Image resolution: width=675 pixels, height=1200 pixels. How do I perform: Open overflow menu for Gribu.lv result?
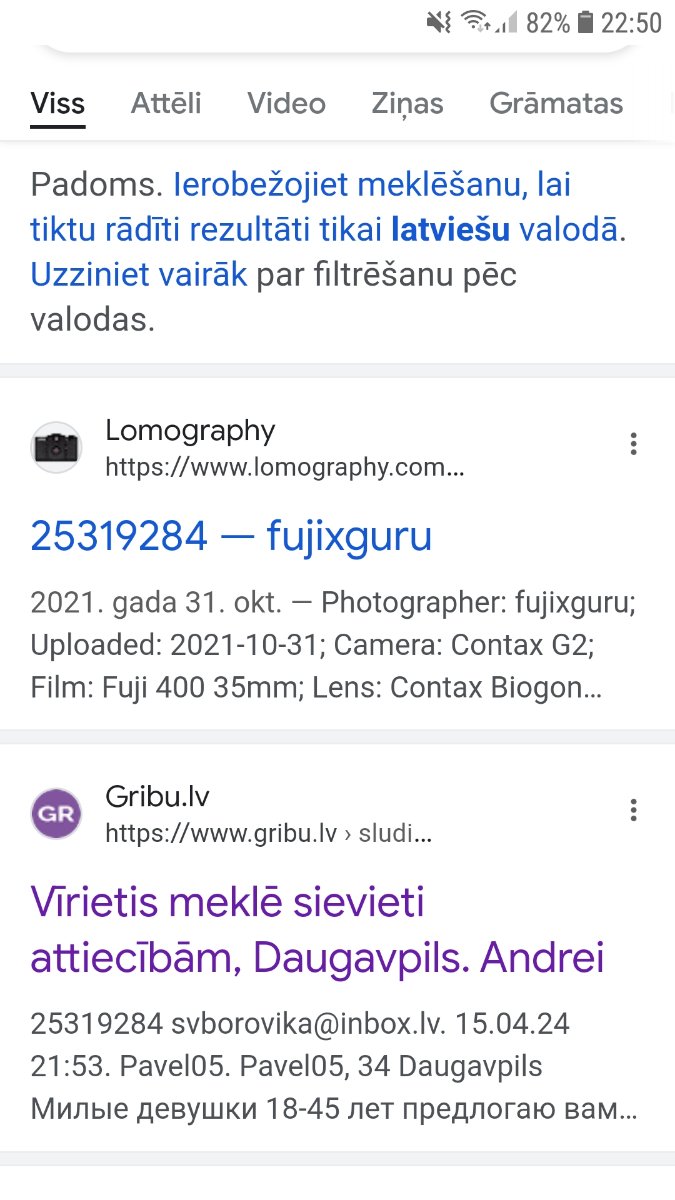(633, 810)
